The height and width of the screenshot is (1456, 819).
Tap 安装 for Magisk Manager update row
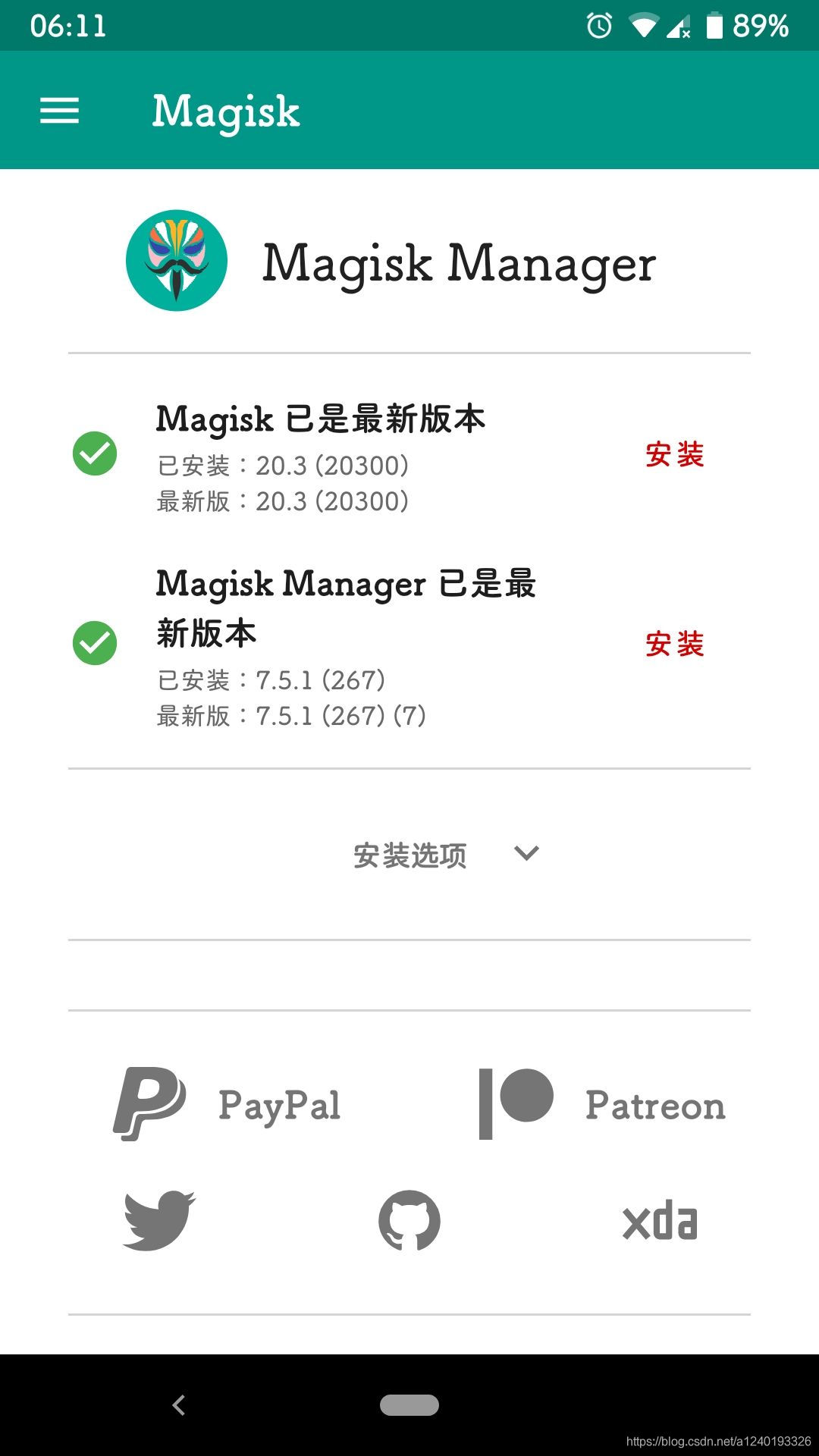(x=674, y=645)
